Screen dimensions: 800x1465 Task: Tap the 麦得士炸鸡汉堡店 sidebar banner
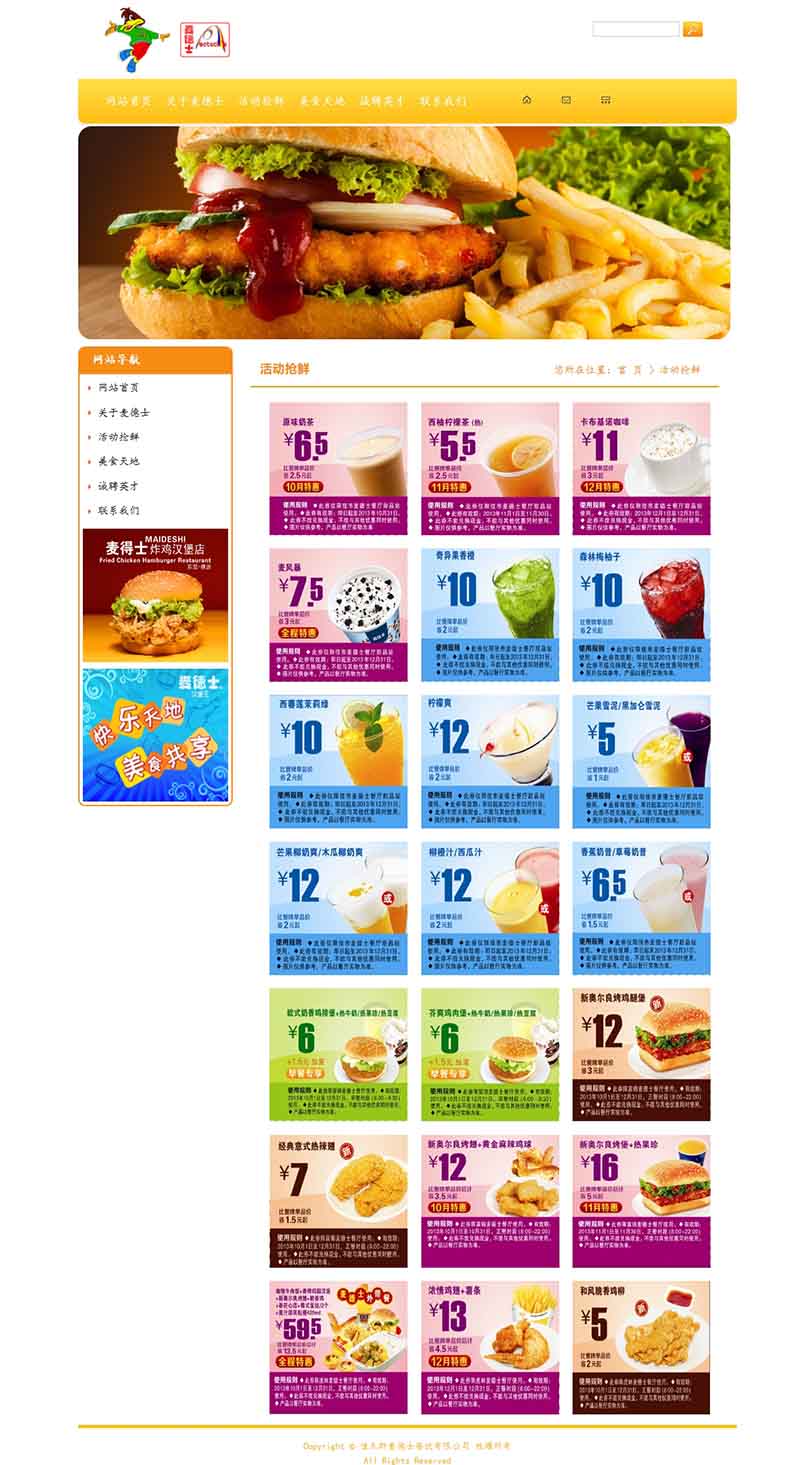click(155, 595)
